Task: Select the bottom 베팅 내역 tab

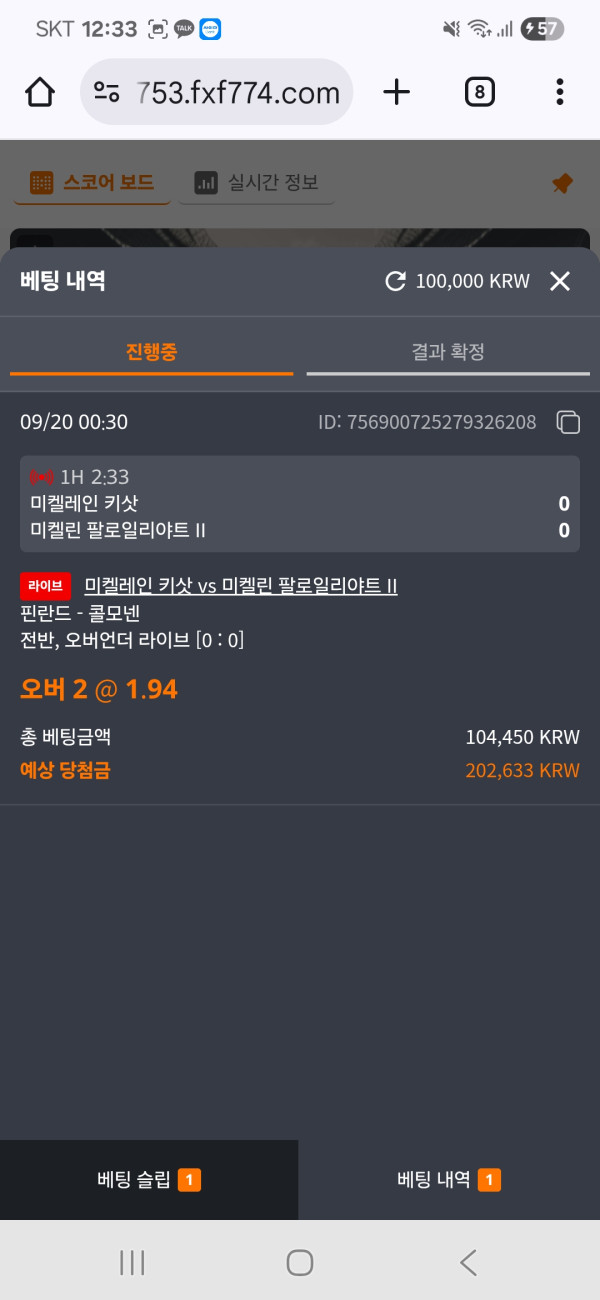Action: click(448, 1180)
